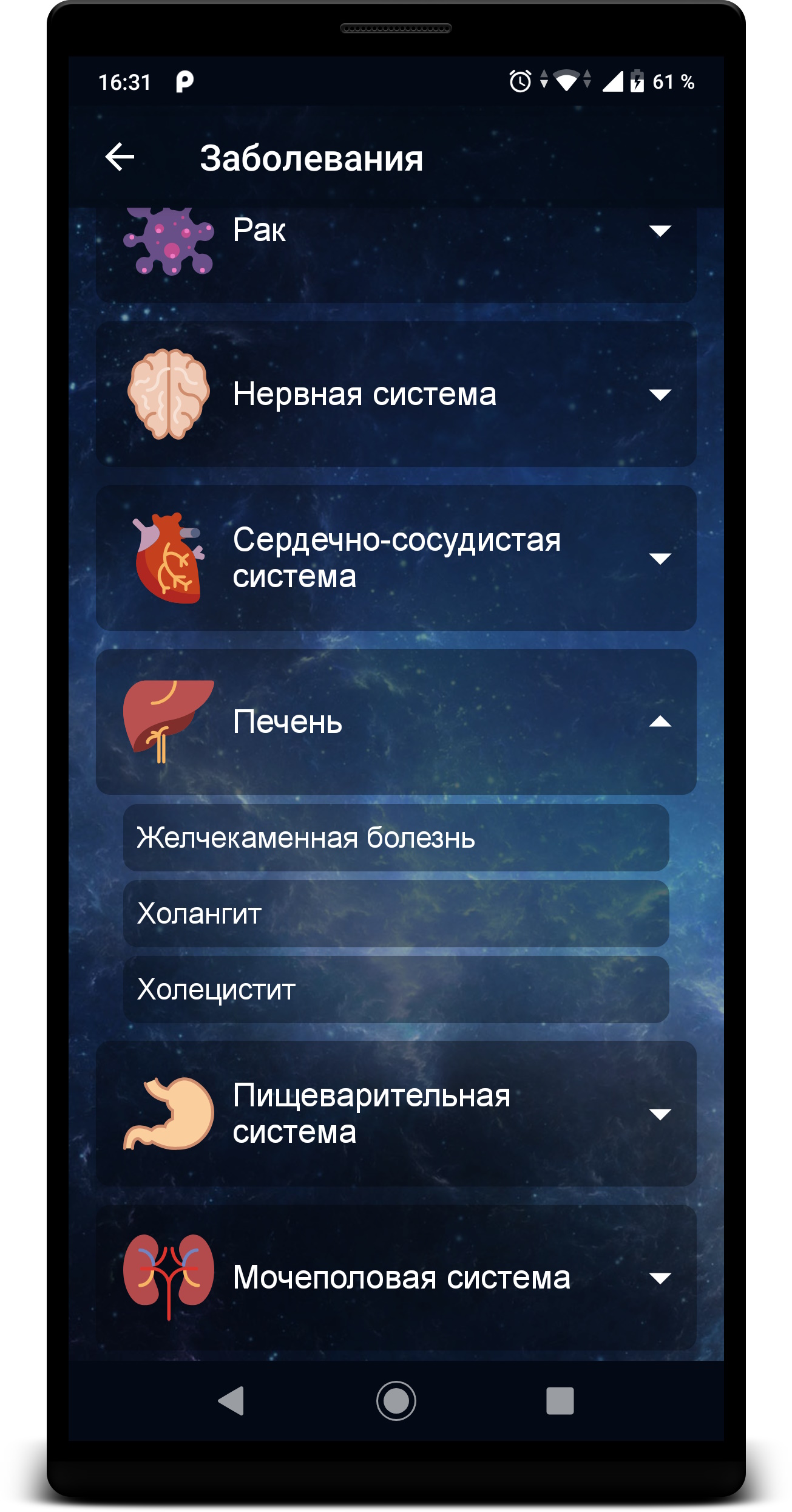This screenshot has height=1512, width=792.
Task: Open the Холецистит entry
Action: (396, 989)
